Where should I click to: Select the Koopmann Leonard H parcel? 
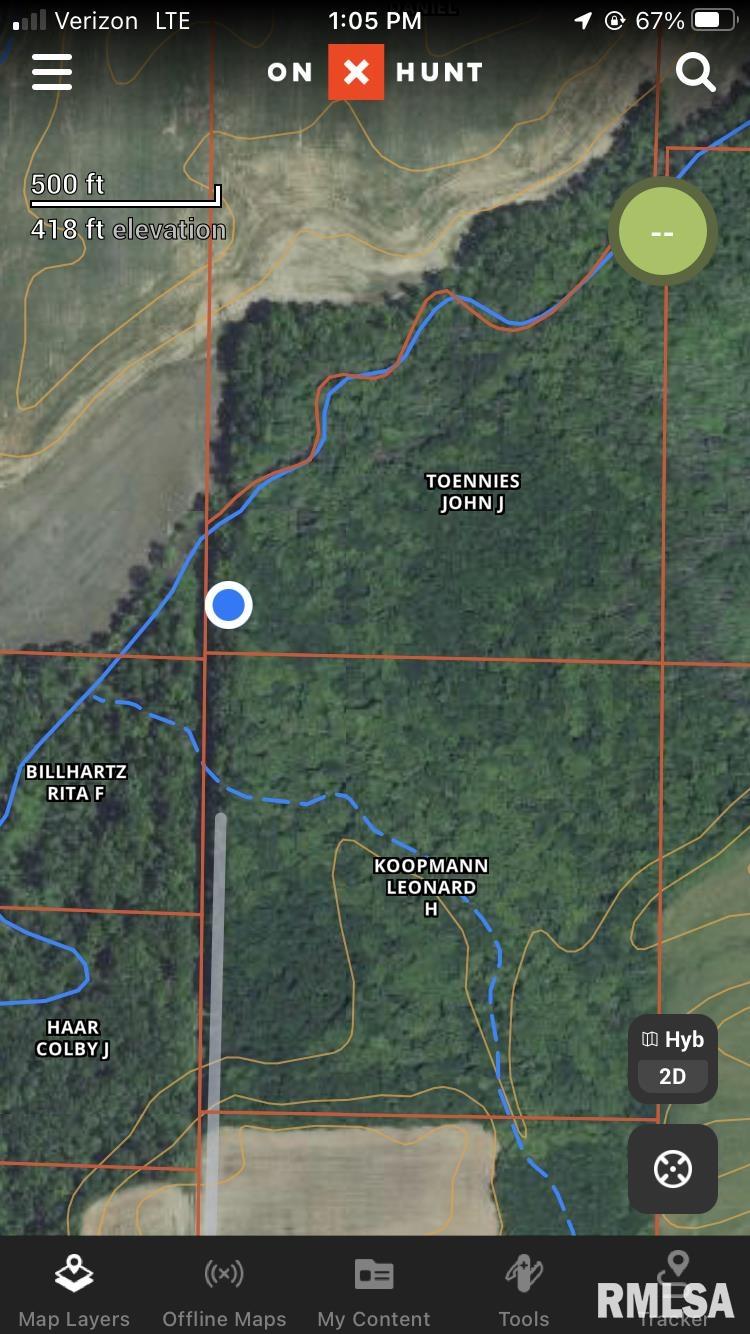(x=431, y=886)
